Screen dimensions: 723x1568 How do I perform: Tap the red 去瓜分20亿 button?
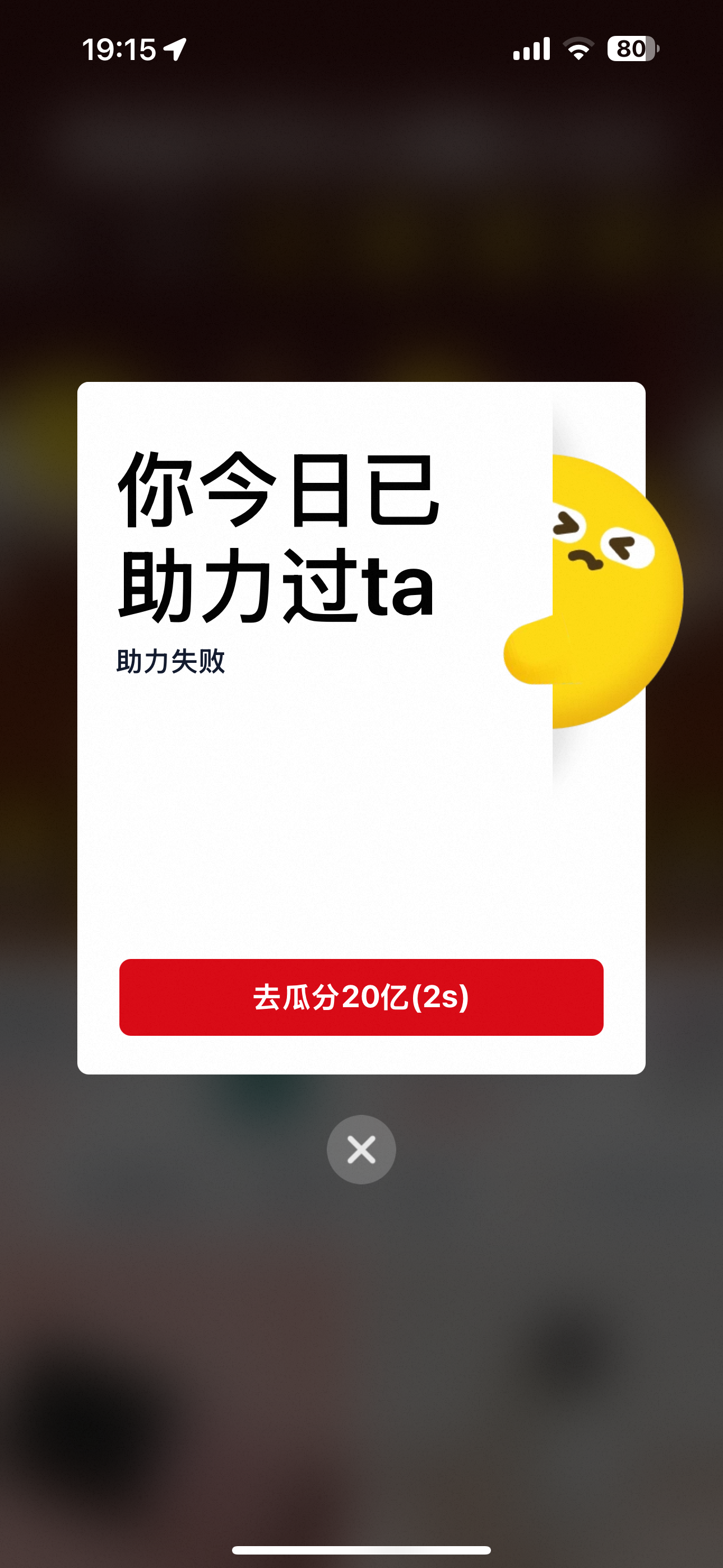point(361,997)
